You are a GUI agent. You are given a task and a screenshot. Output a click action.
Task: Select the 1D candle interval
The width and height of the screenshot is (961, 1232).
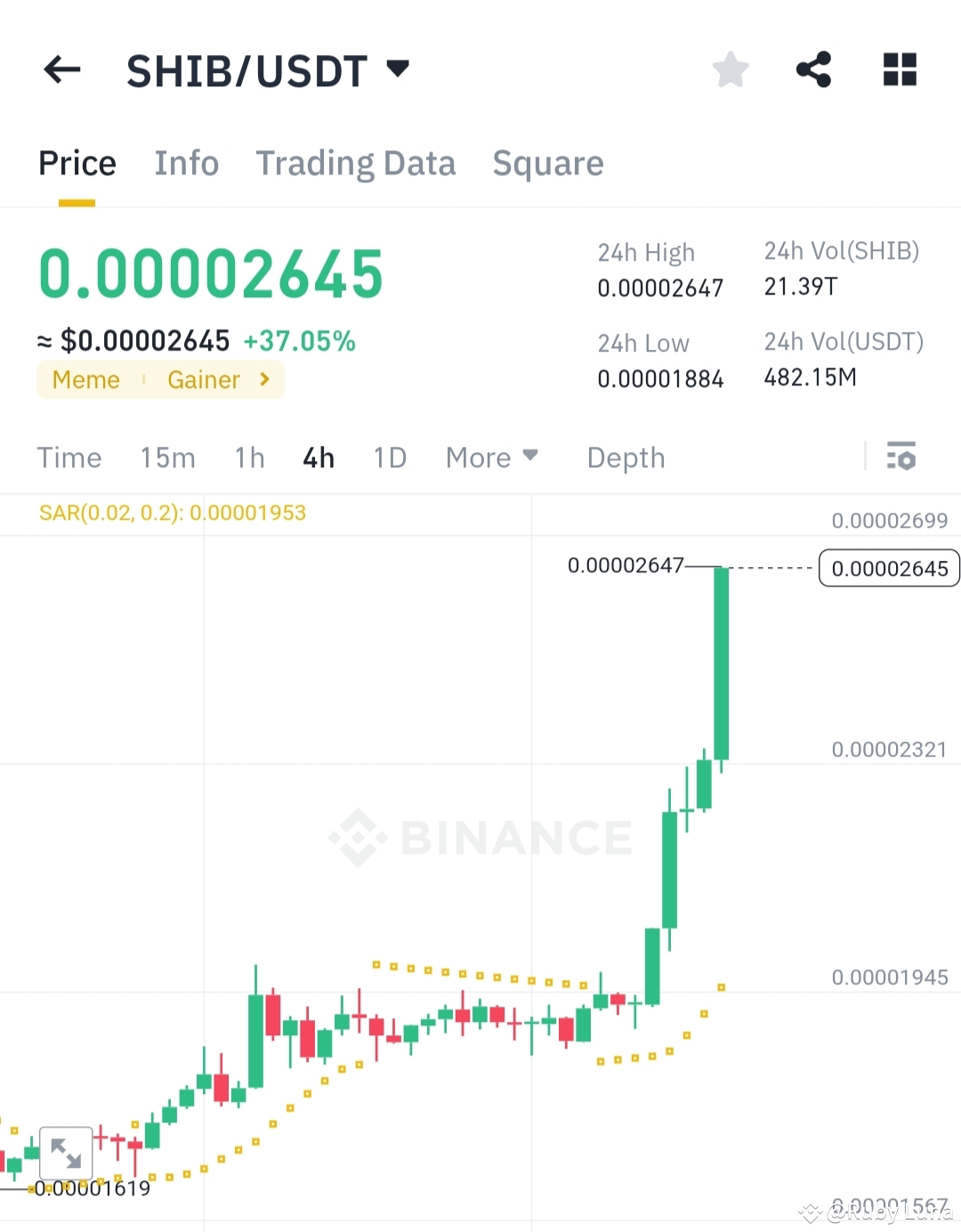389,457
